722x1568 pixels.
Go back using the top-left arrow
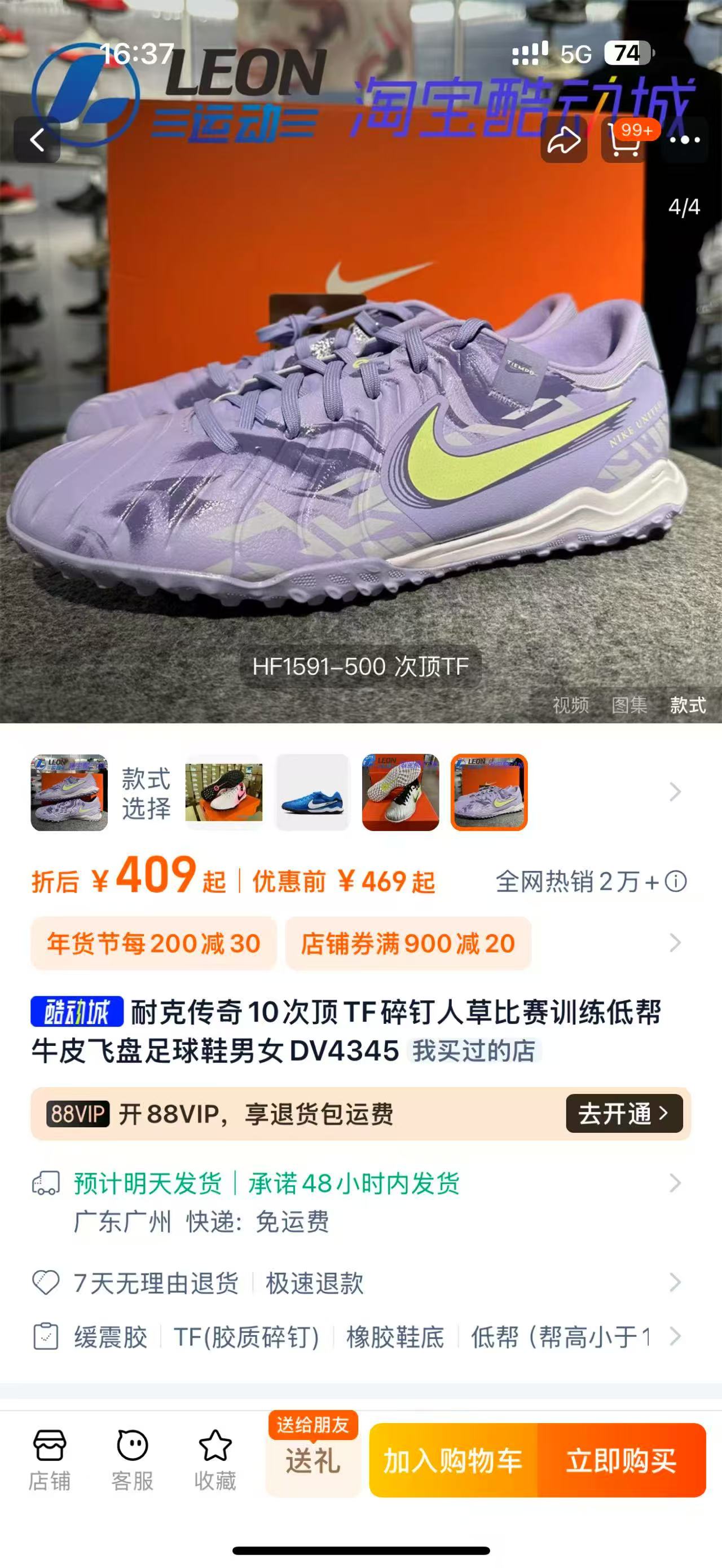click(x=37, y=139)
